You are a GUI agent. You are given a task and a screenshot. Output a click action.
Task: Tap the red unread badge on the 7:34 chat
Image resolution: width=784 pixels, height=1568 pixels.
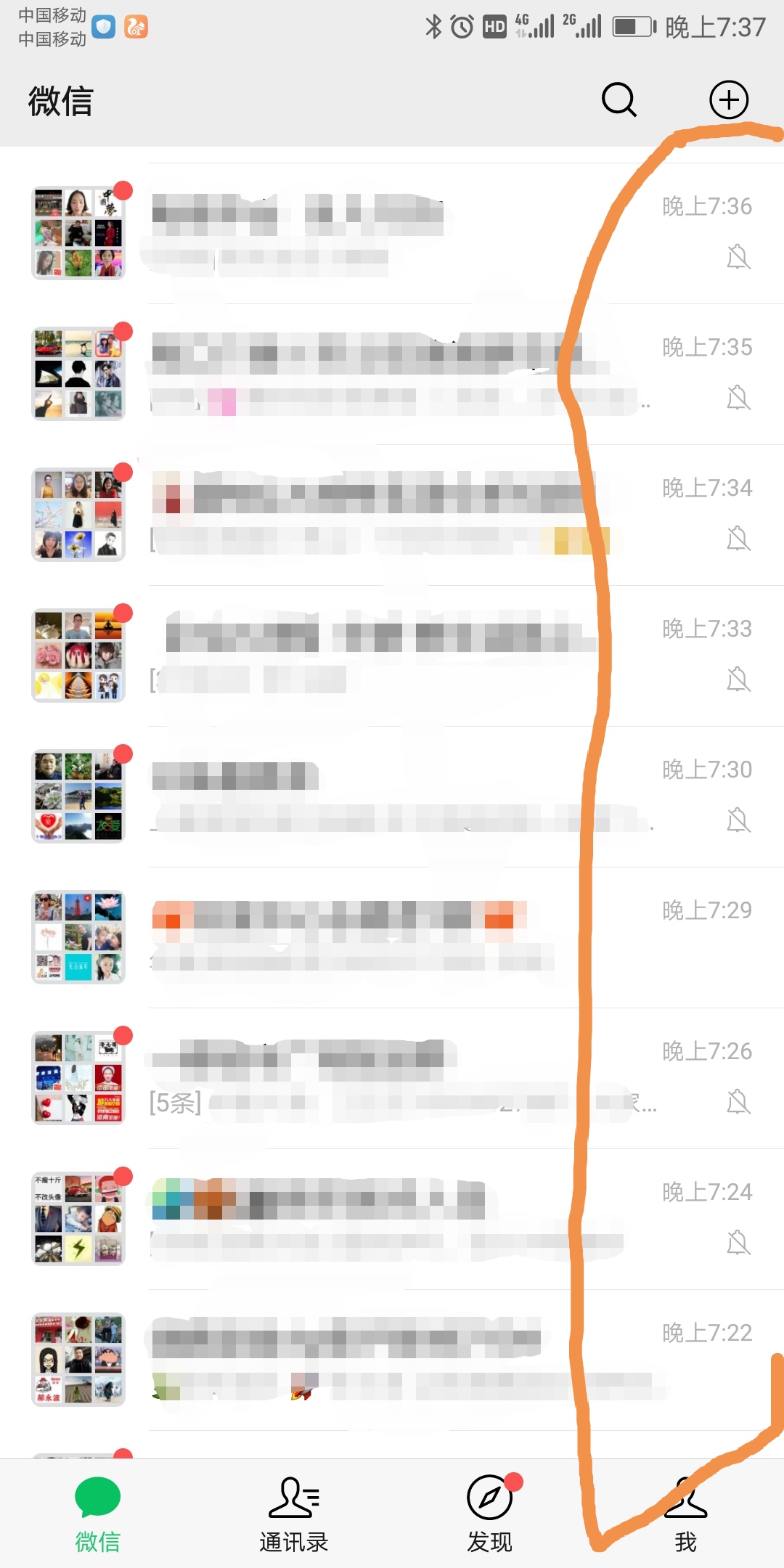123,472
